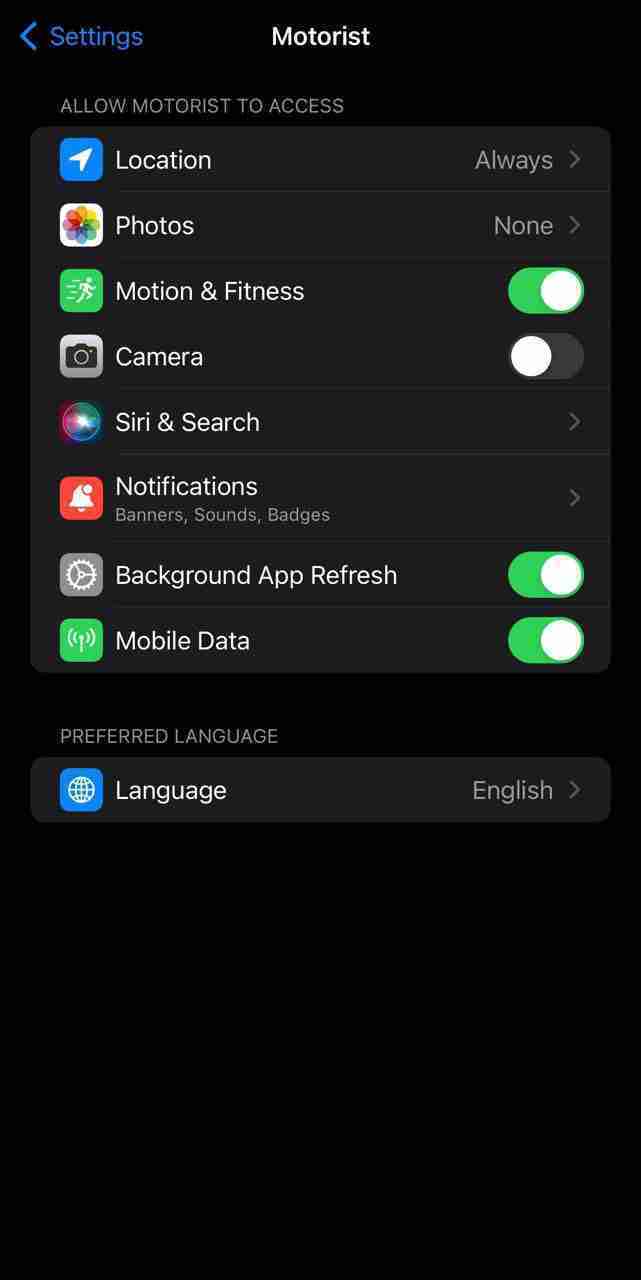The image size is (641, 1280).
Task: Open Notifications settings for Motorist
Action: point(320,498)
